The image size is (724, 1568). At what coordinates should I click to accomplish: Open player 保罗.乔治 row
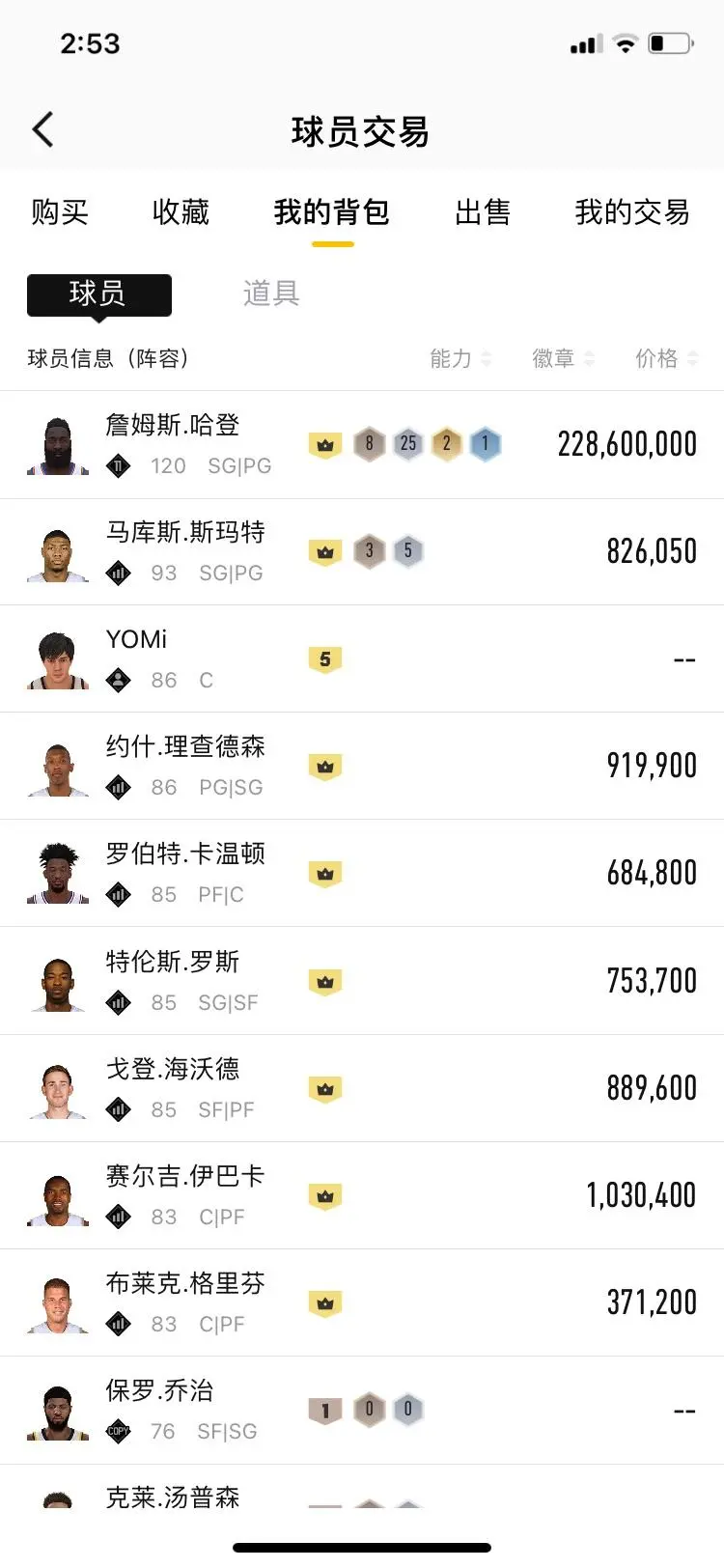361,1410
